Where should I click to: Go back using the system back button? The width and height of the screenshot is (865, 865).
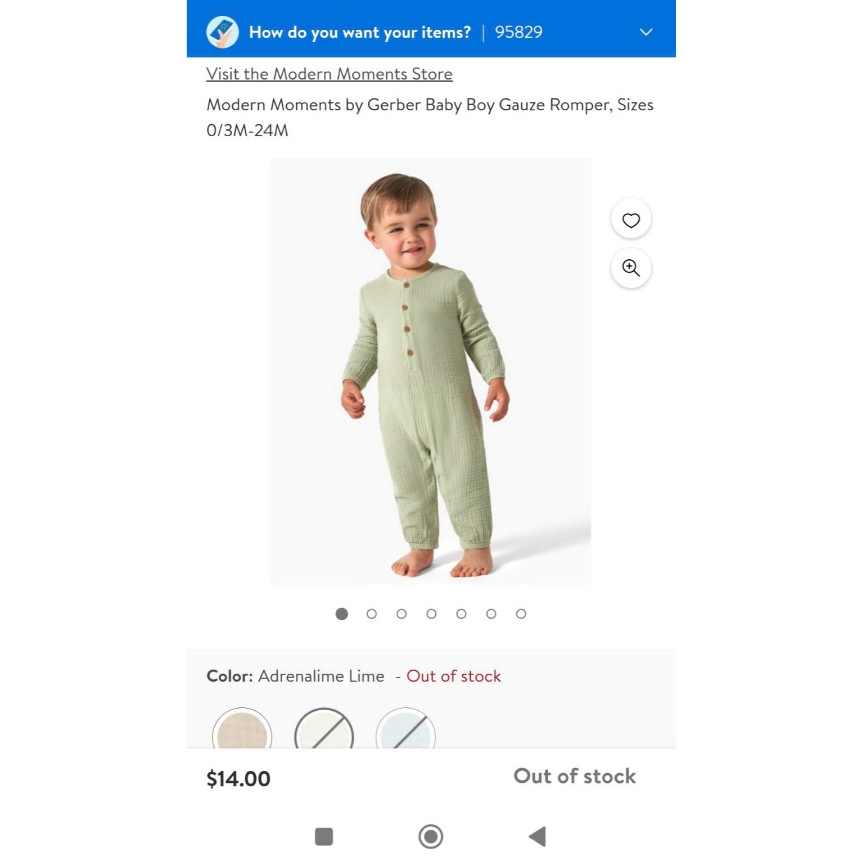[x=537, y=836]
